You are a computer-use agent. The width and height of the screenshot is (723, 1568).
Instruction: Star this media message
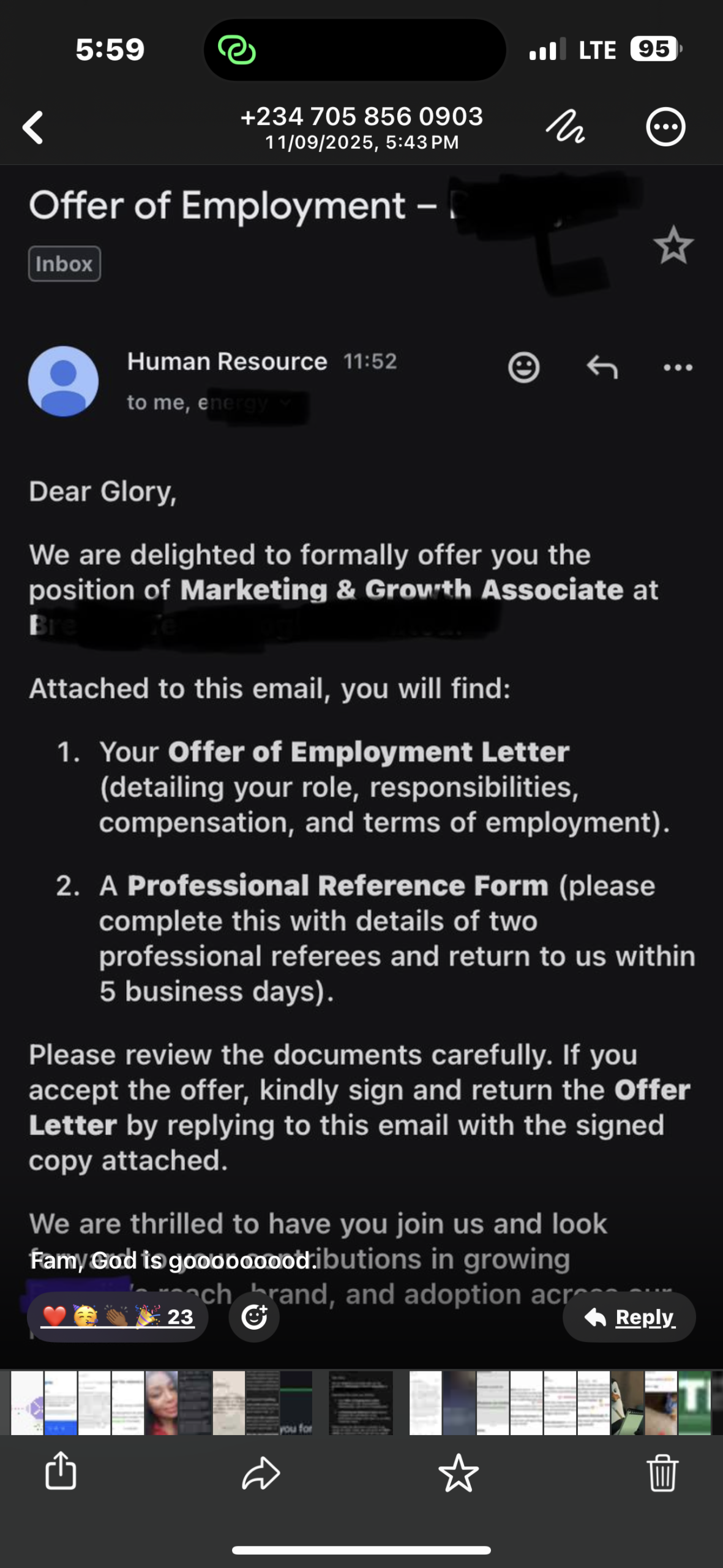pos(458,1473)
